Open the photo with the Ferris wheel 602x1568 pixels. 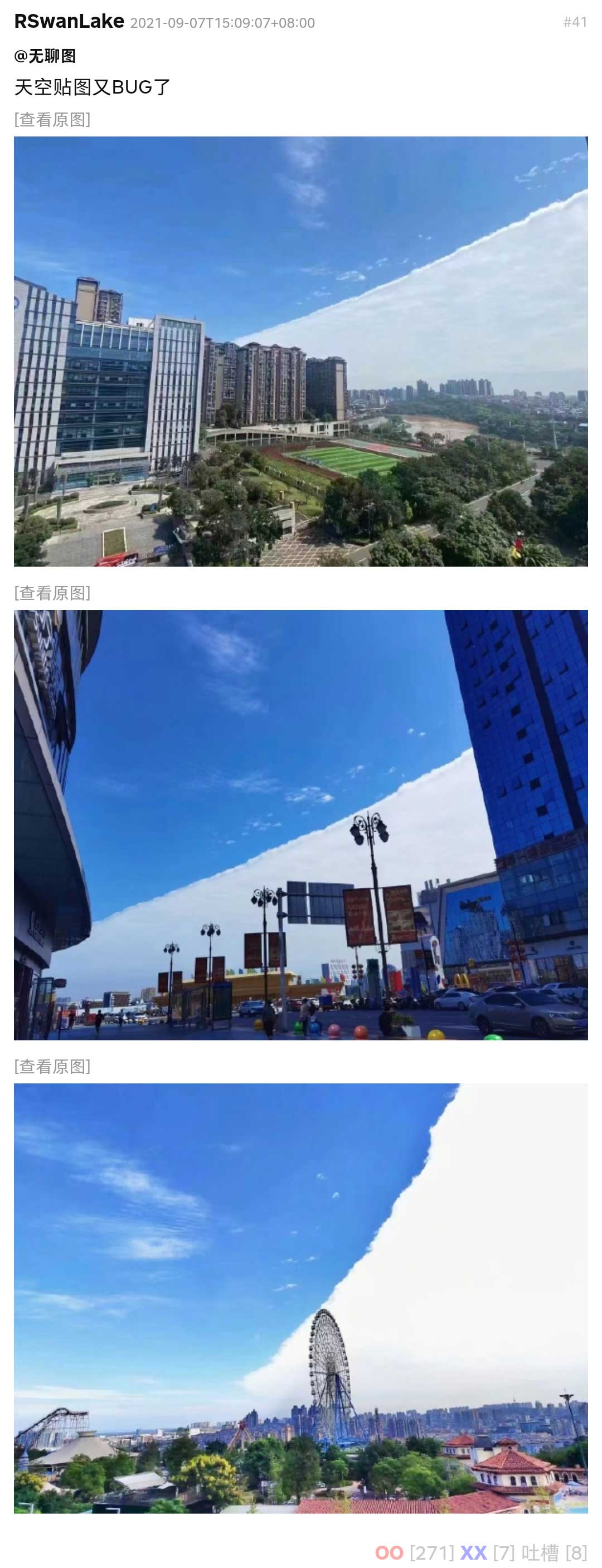(301, 1298)
